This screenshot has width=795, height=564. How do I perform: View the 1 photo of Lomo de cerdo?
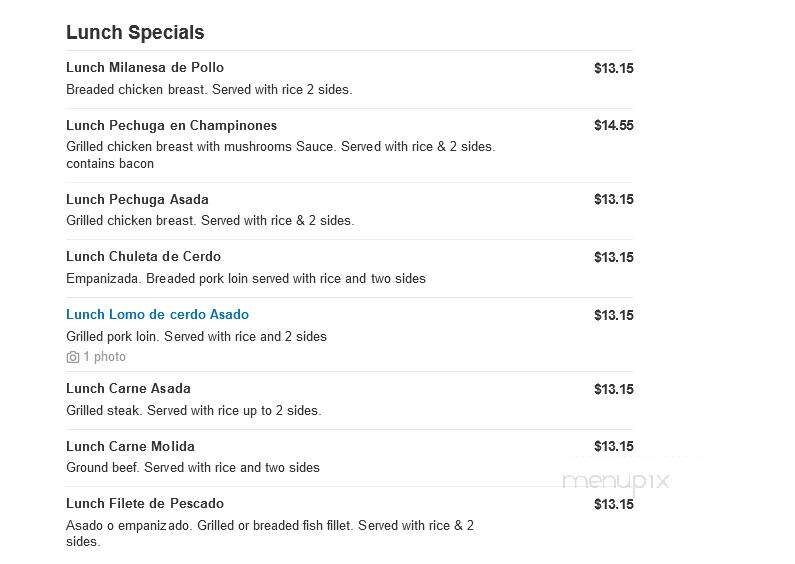coord(96,357)
